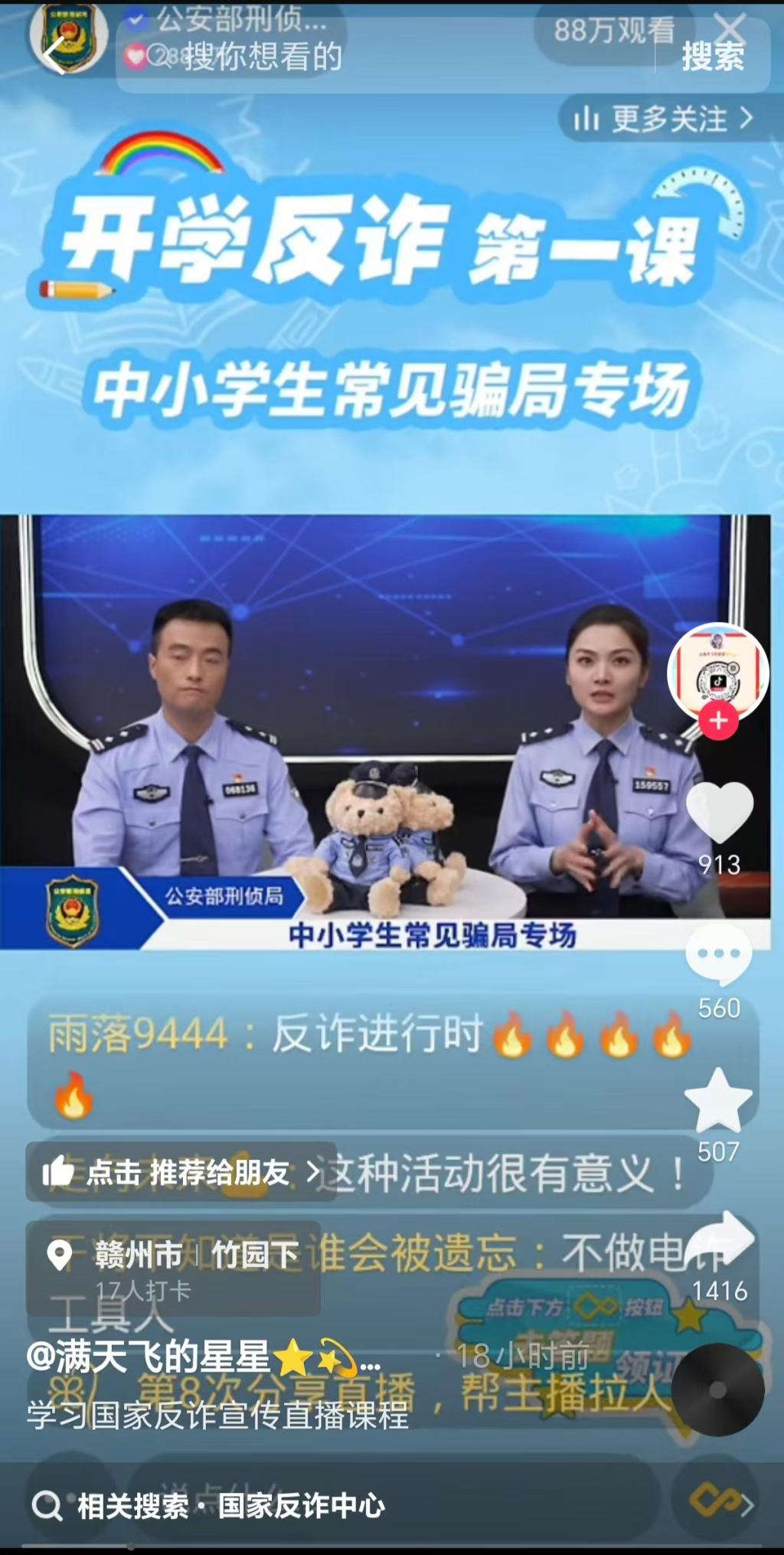
Task: Like this video with the heart icon
Action: point(719,813)
